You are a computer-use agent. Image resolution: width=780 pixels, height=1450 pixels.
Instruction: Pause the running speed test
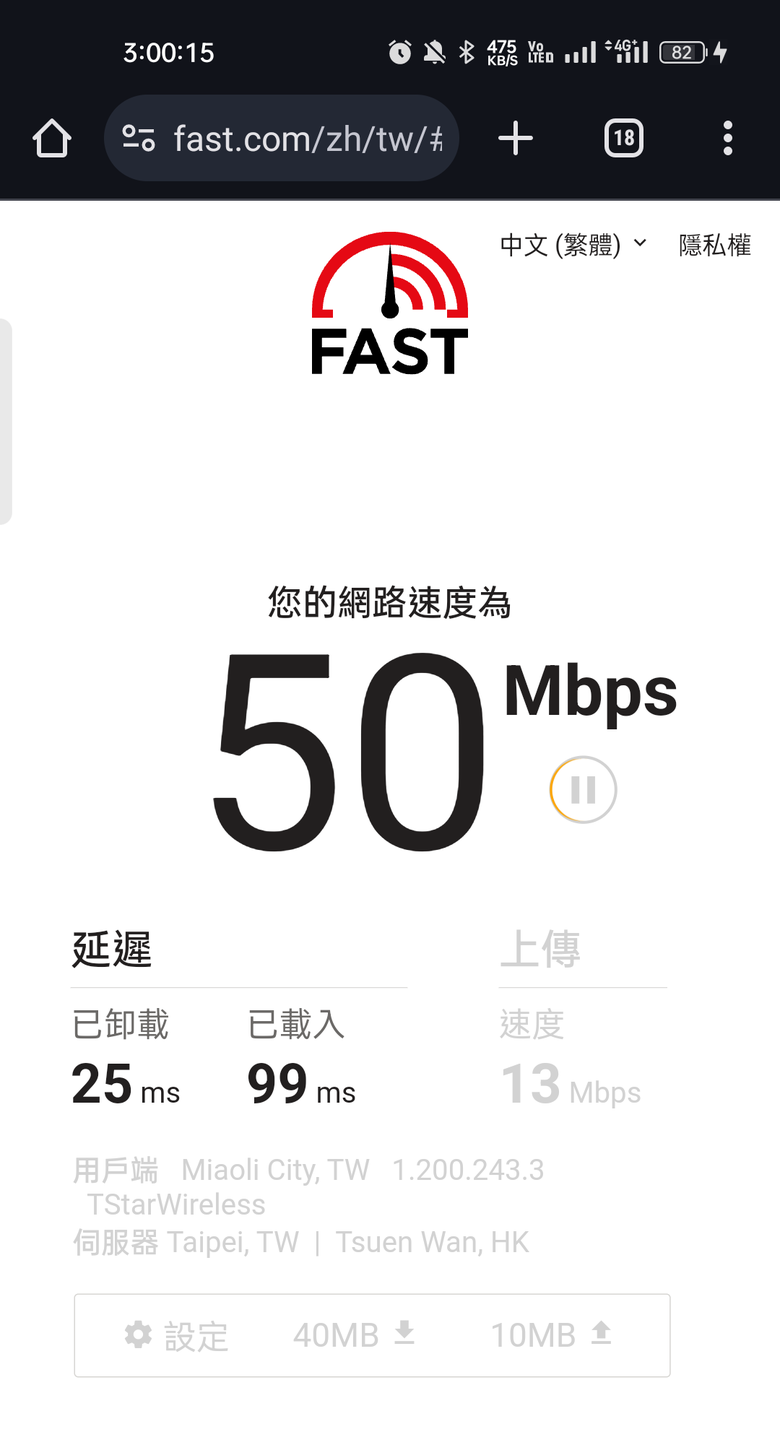(583, 790)
